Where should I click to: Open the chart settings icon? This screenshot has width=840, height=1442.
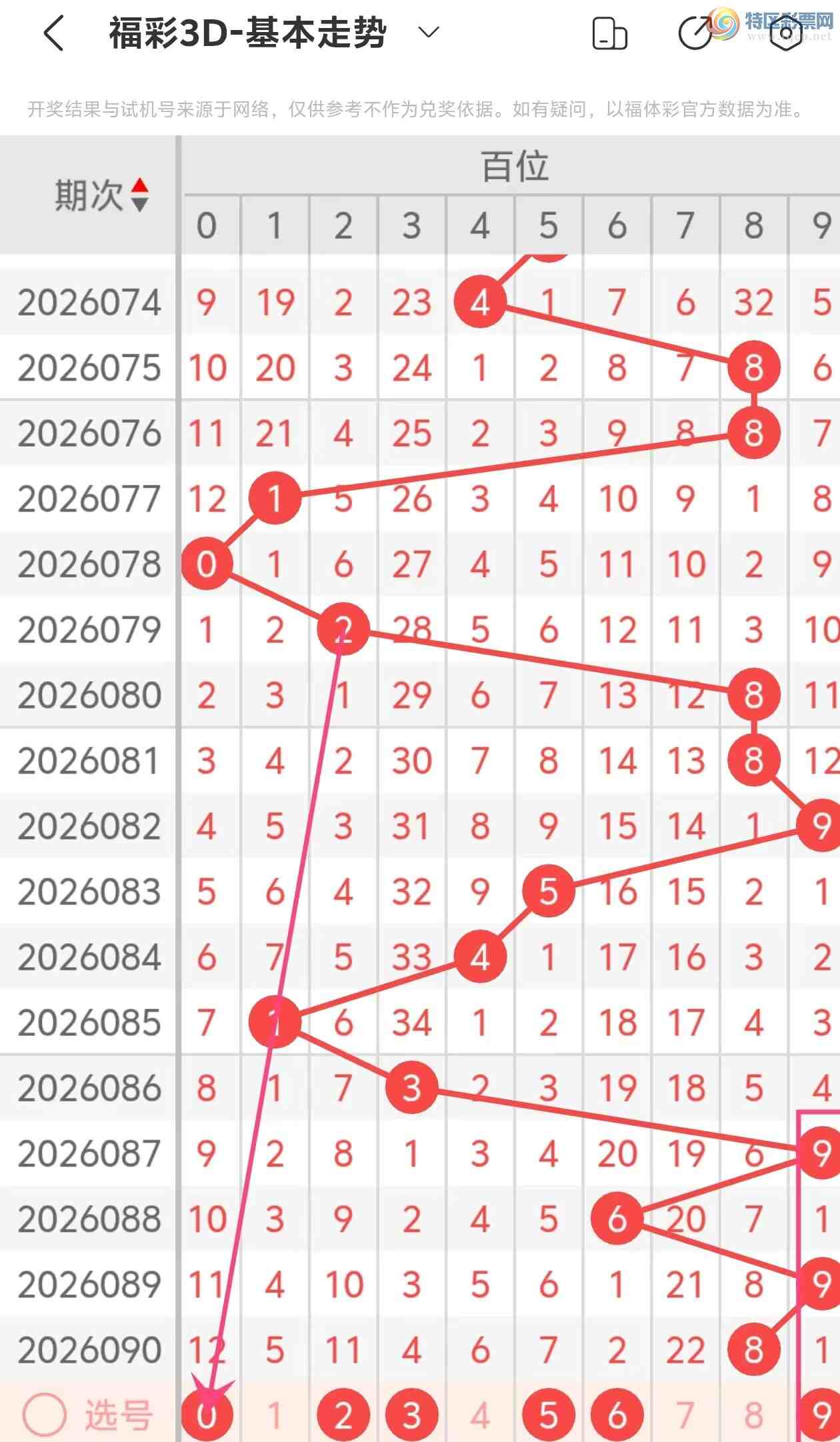click(786, 33)
